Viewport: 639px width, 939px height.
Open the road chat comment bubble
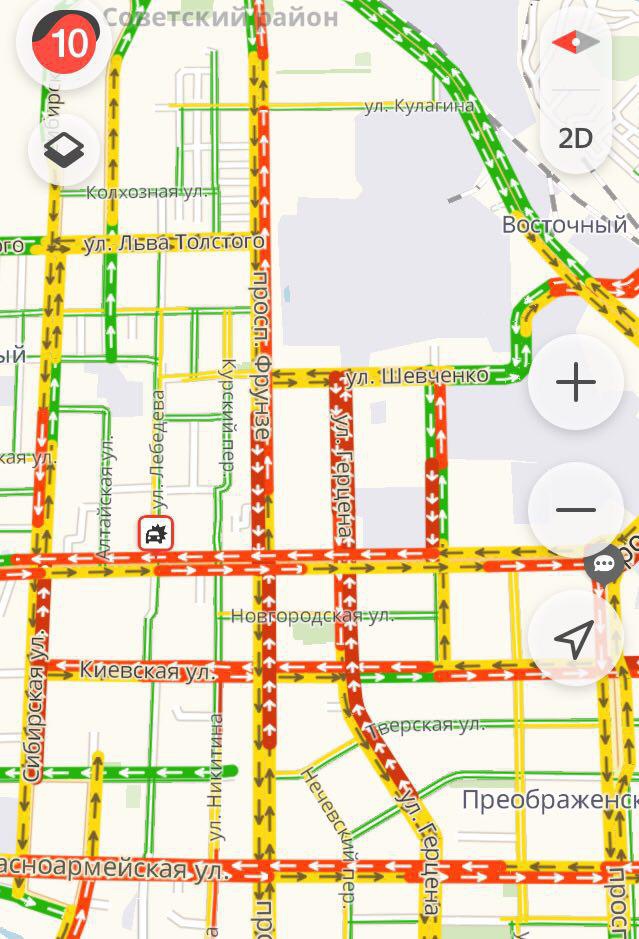pos(603,564)
